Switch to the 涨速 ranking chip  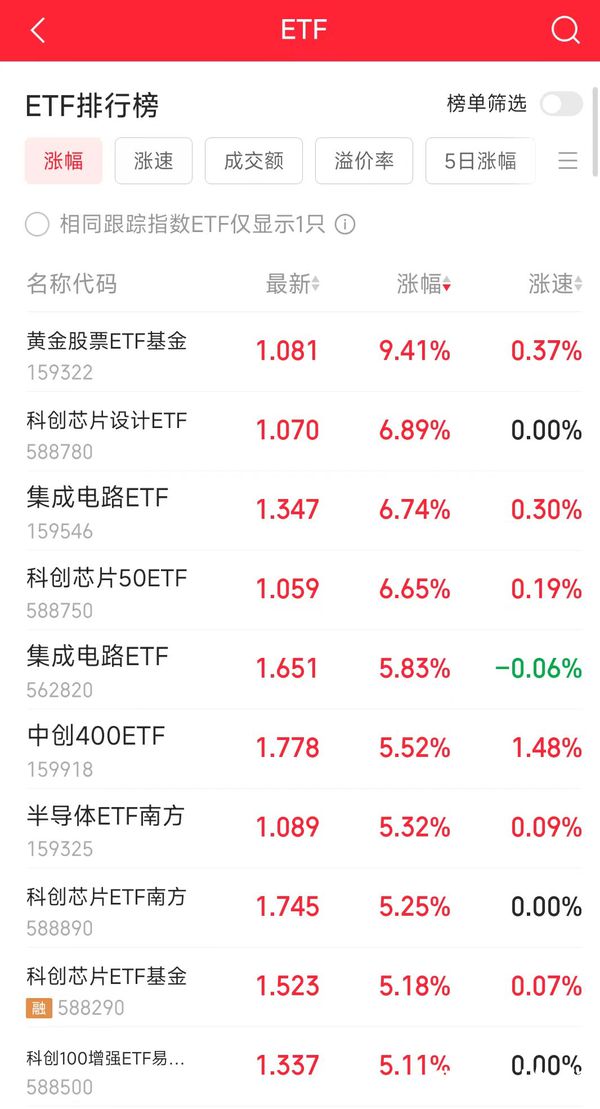154,161
